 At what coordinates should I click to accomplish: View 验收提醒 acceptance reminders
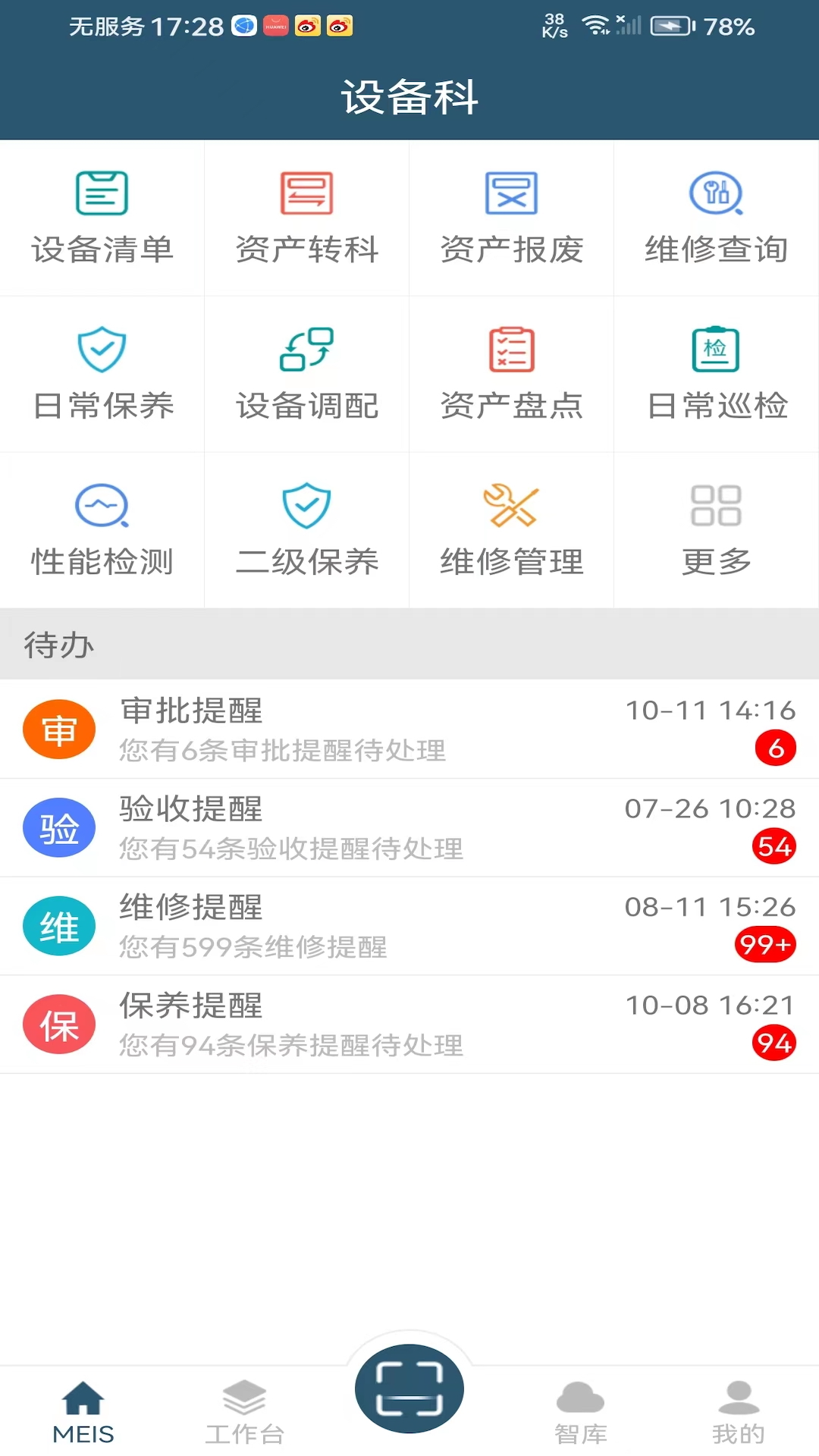point(409,827)
